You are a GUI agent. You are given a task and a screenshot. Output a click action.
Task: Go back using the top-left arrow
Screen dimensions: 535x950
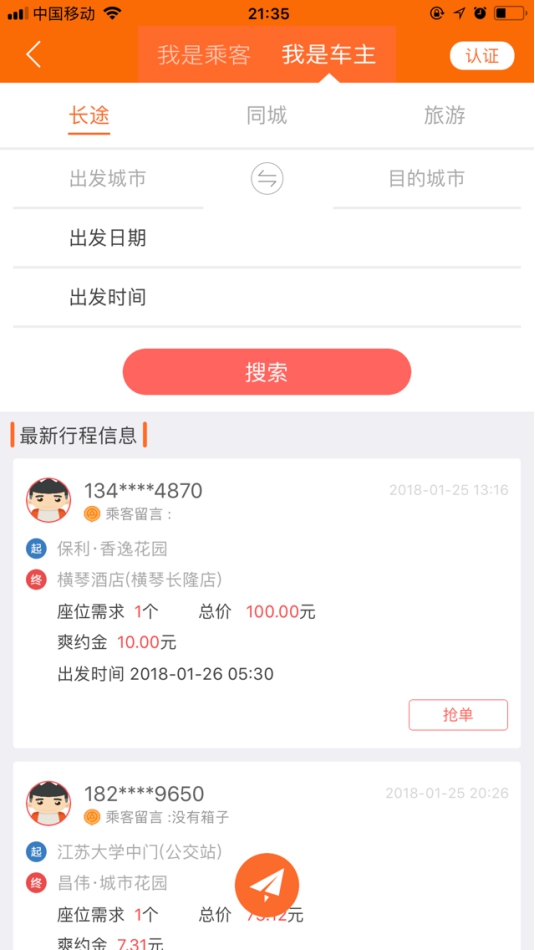tap(33, 55)
